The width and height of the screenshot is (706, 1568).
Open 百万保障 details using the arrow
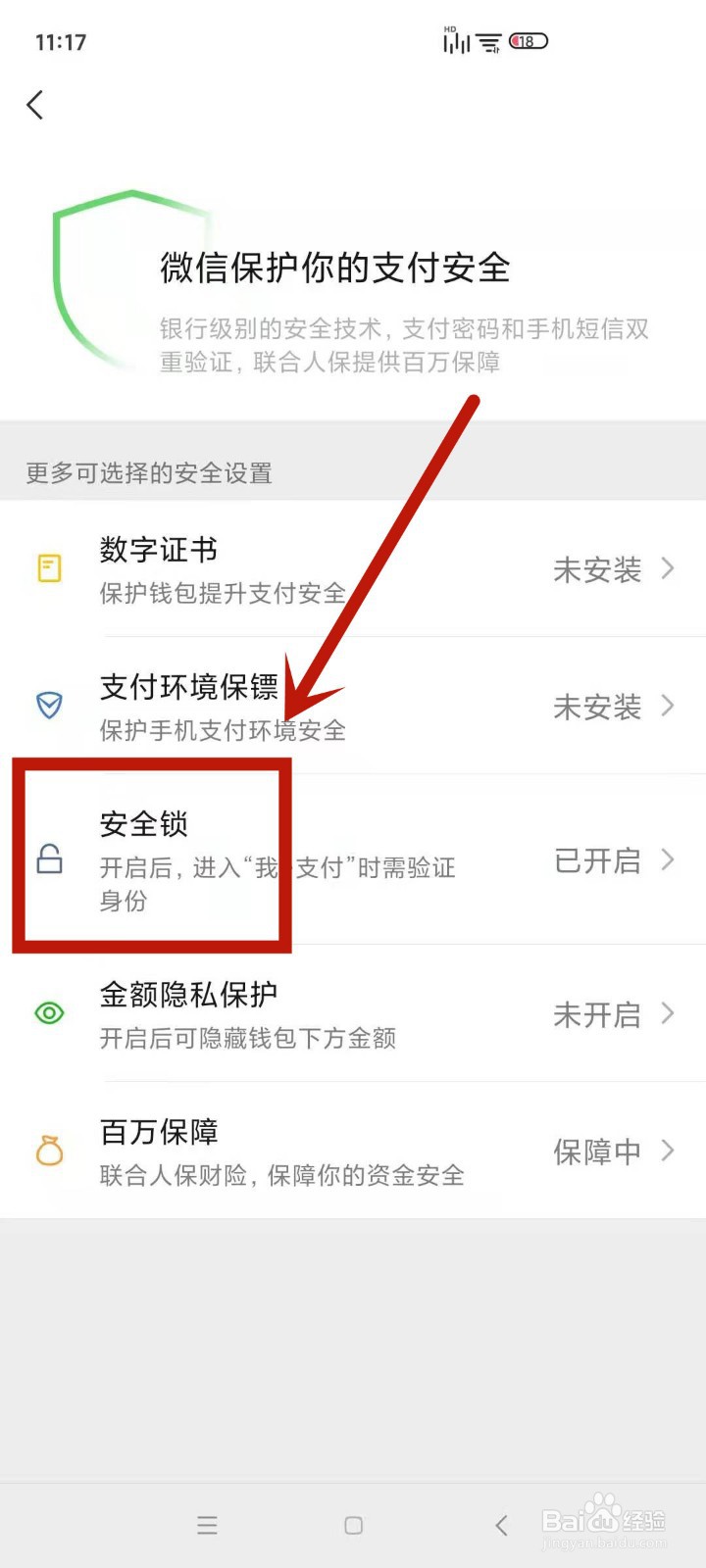(667, 1151)
